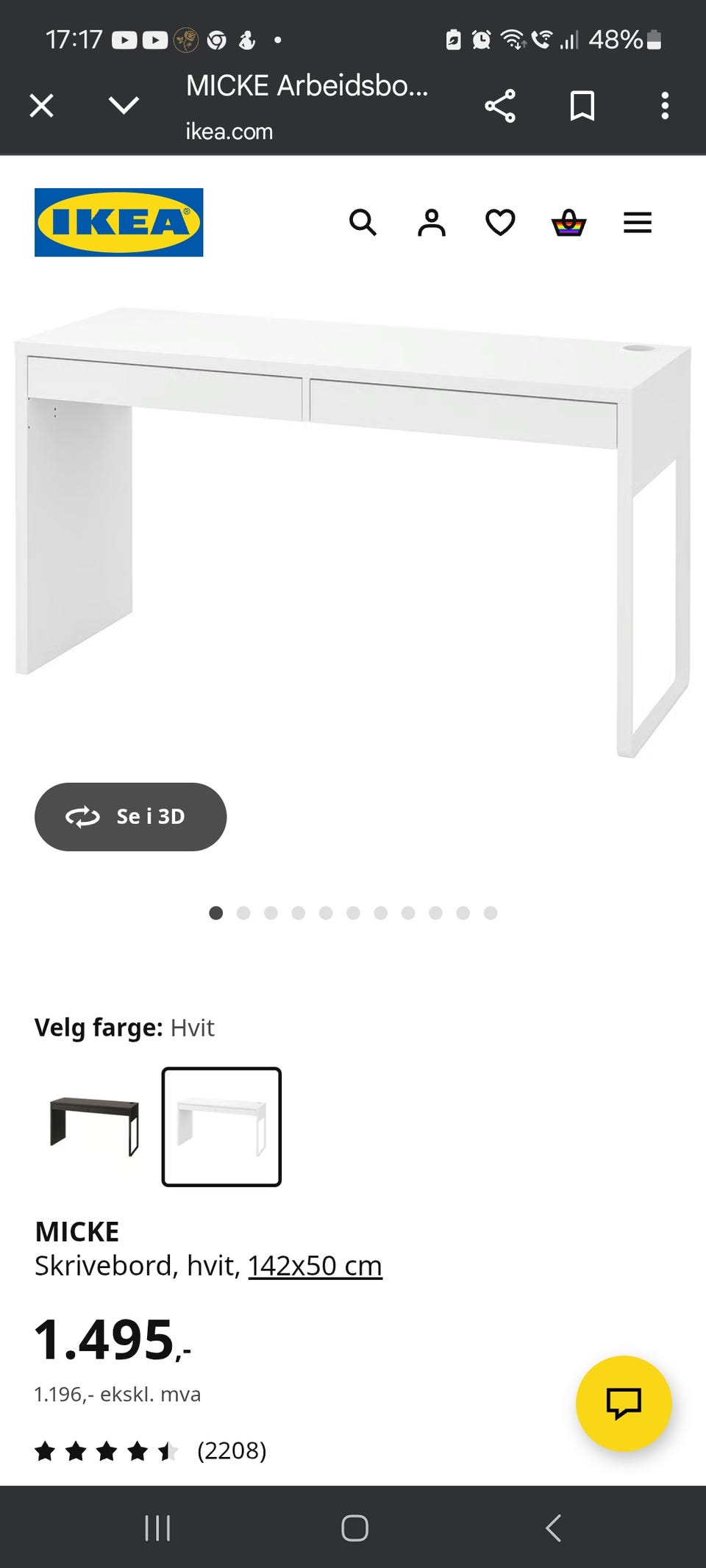Tap the star rating to see reviews
This screenshot has width=706, height=1568.
[x=107, y=1451]
